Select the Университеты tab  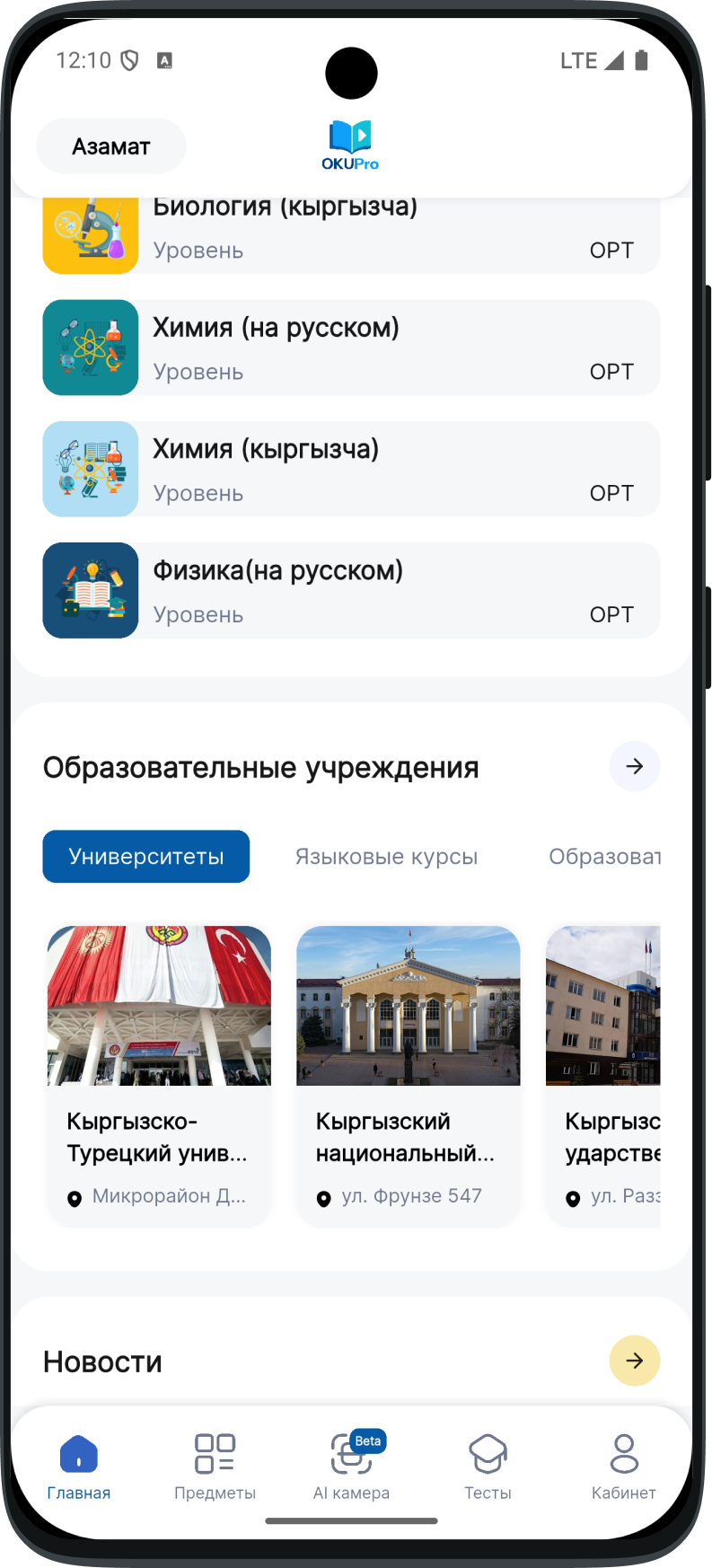146,857
